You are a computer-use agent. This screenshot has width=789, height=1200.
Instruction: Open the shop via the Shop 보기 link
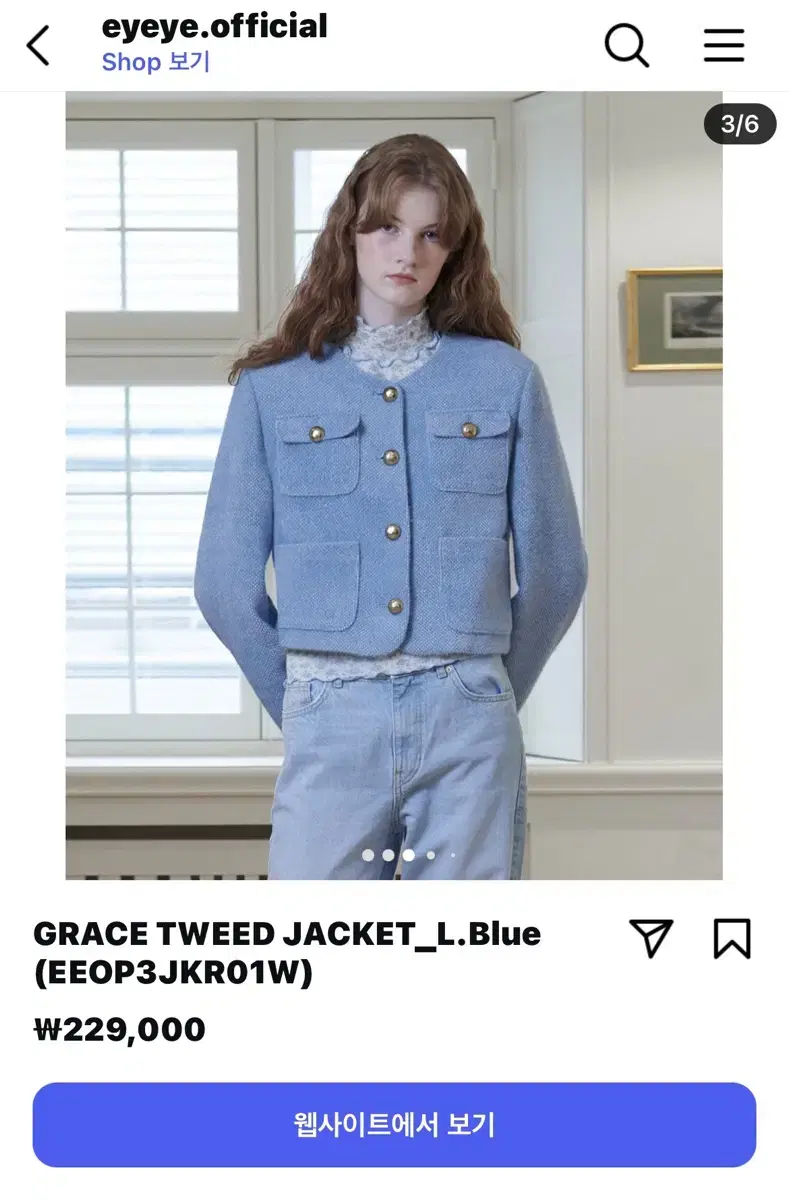click(x=155, y=63)
